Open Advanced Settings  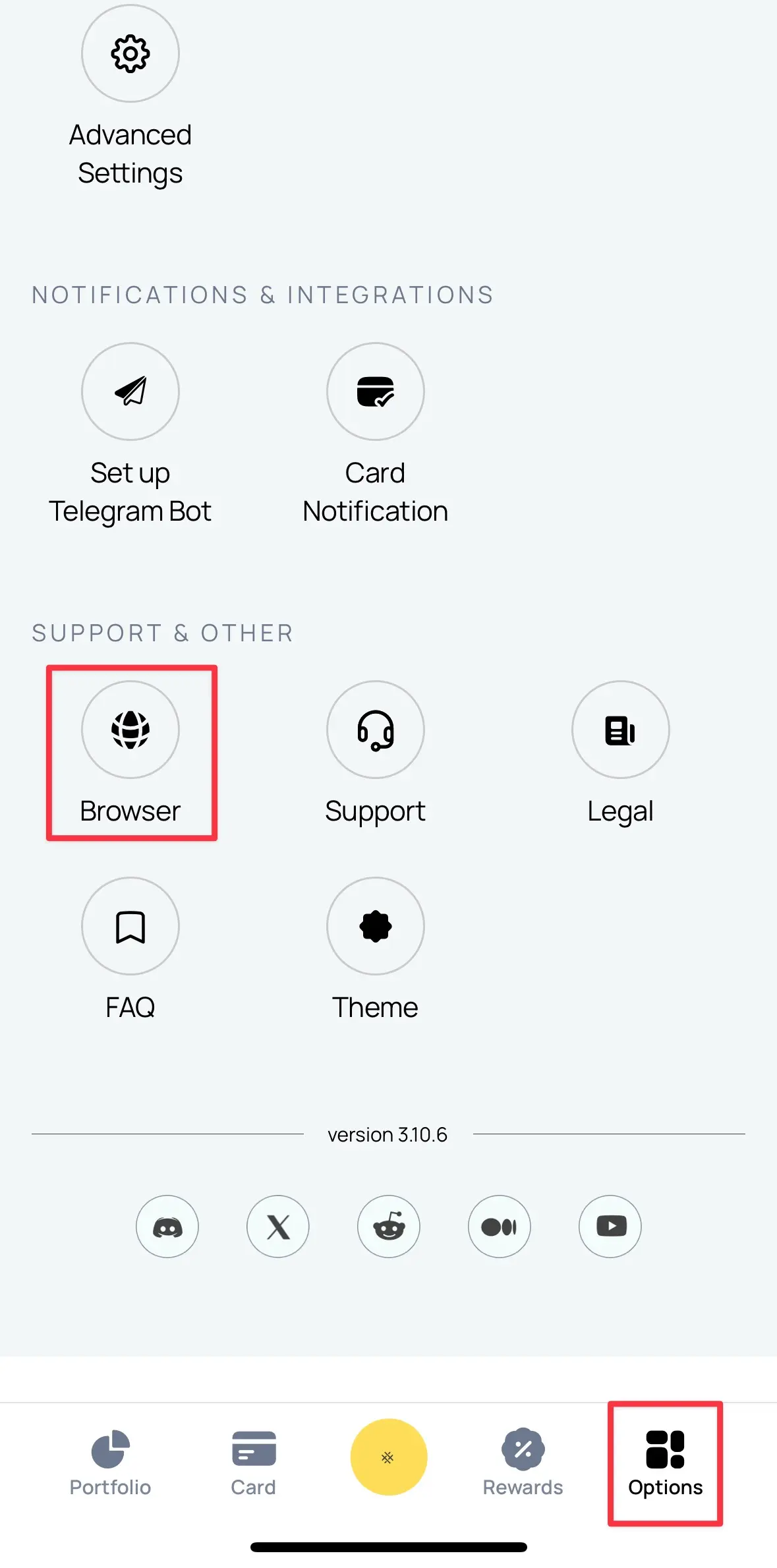pos(130,54)
